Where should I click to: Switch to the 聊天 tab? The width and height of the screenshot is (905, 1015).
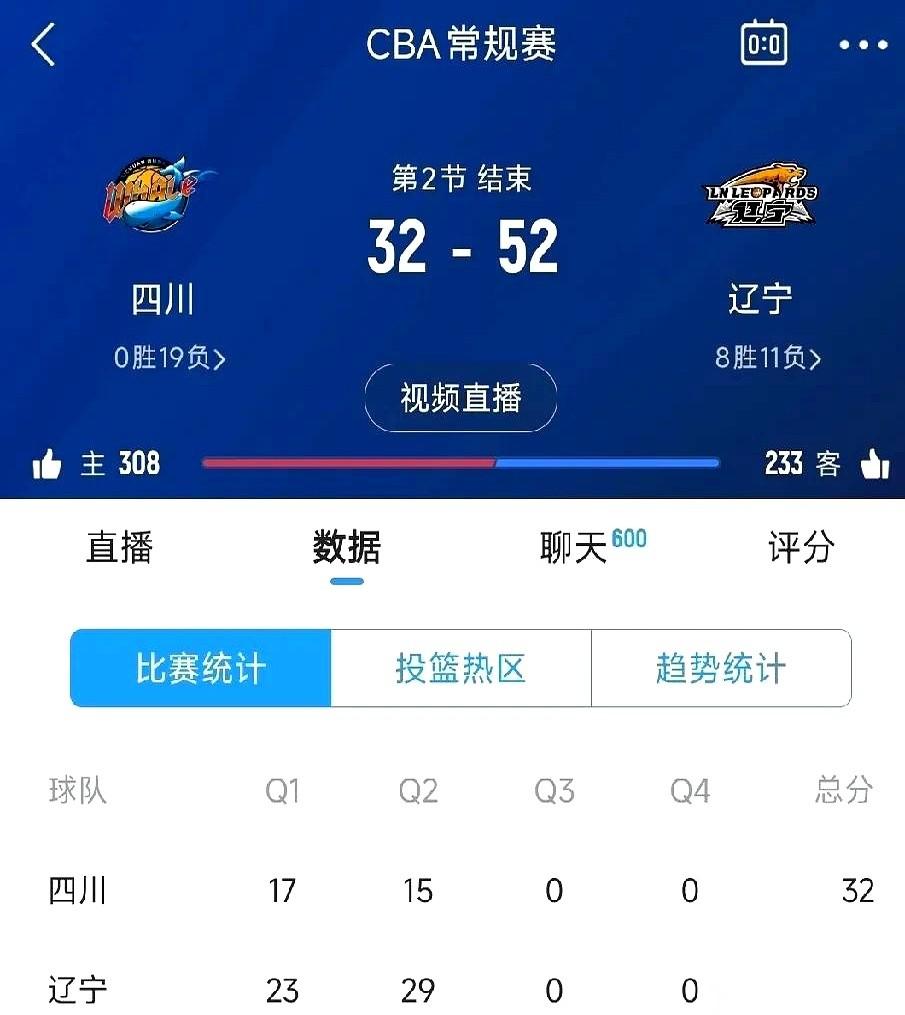pyautogui.click(x=574, y=548)
